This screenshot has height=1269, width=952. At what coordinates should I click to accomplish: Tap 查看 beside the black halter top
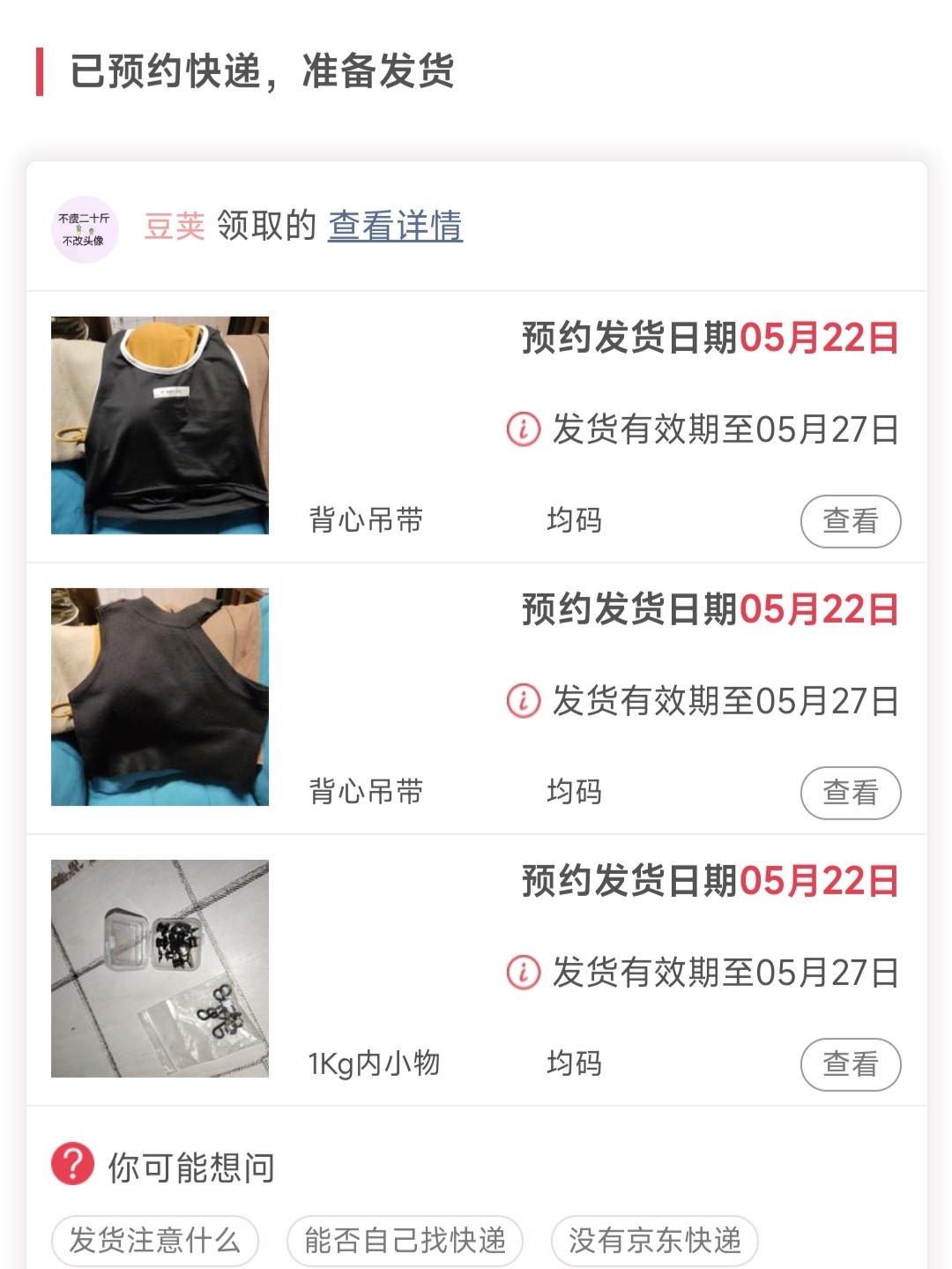(x=850, y=793)
